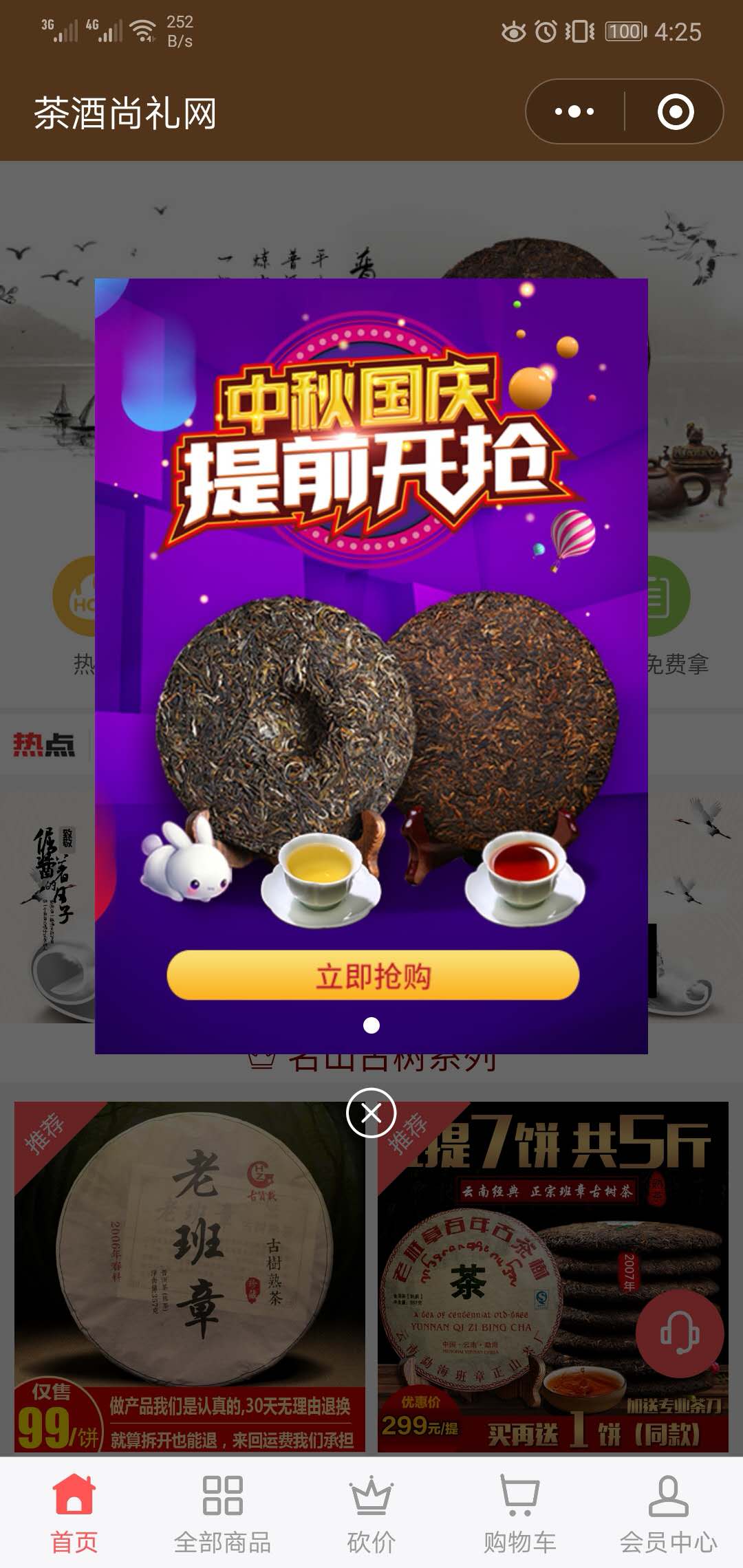Contact customer service via the headset button
Screen dimensions: 743x1568
pyautogui.click(x=680, y=1333)
